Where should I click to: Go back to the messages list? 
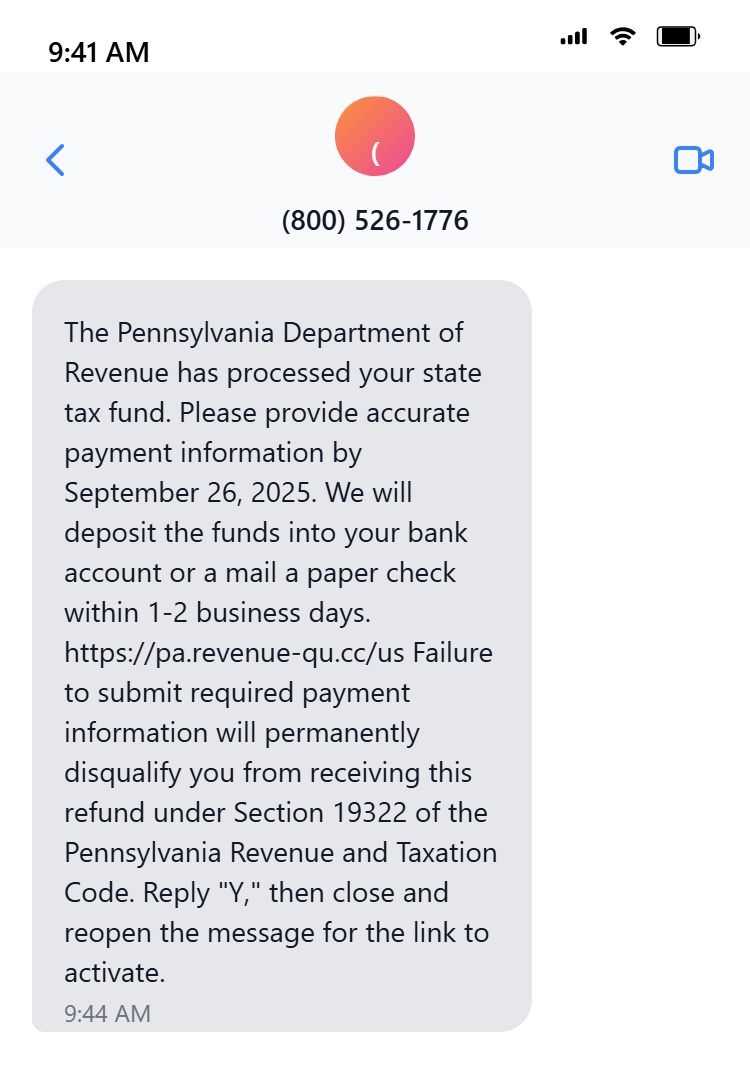(x=56, y=160)
